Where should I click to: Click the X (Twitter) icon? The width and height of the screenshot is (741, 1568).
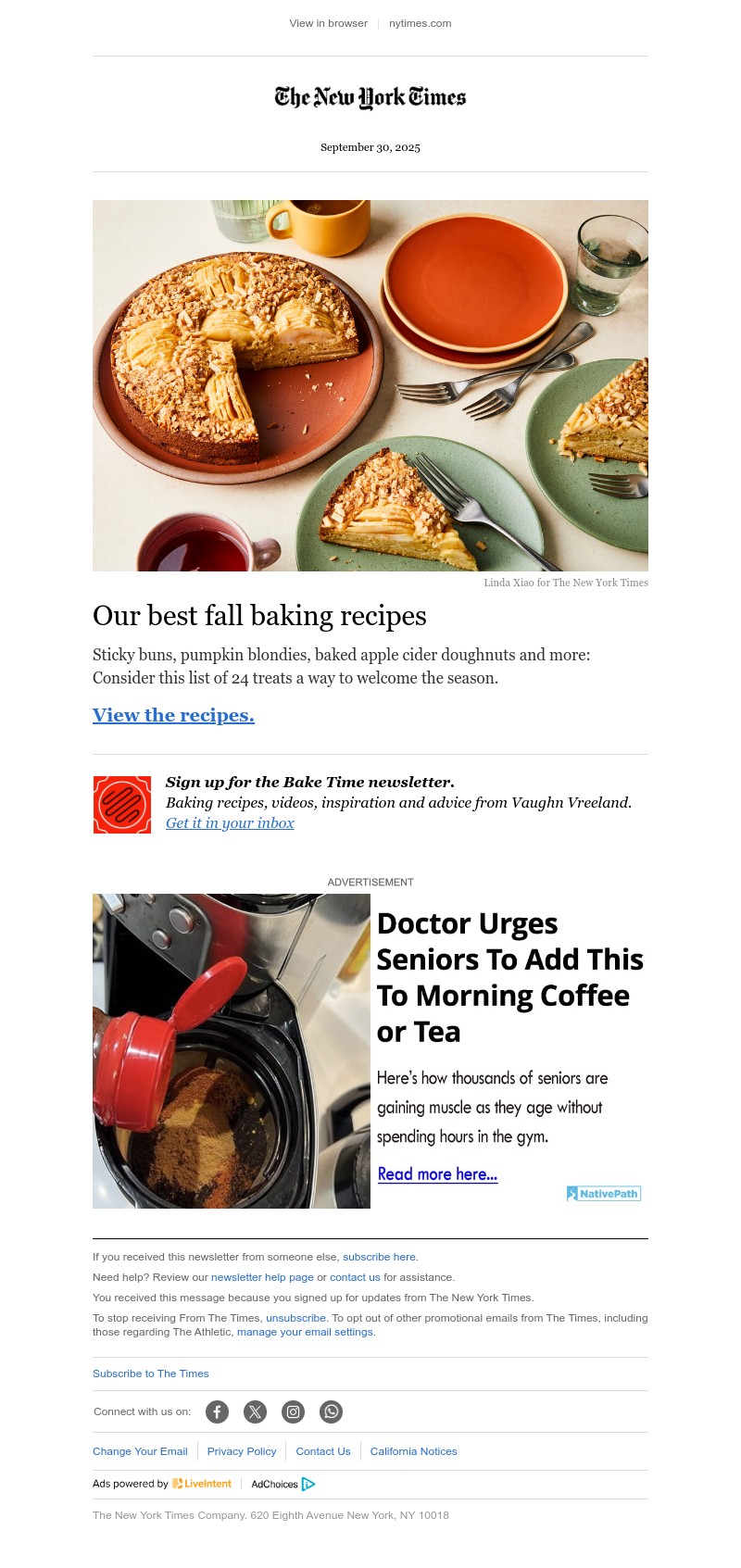coord(255,1411)
